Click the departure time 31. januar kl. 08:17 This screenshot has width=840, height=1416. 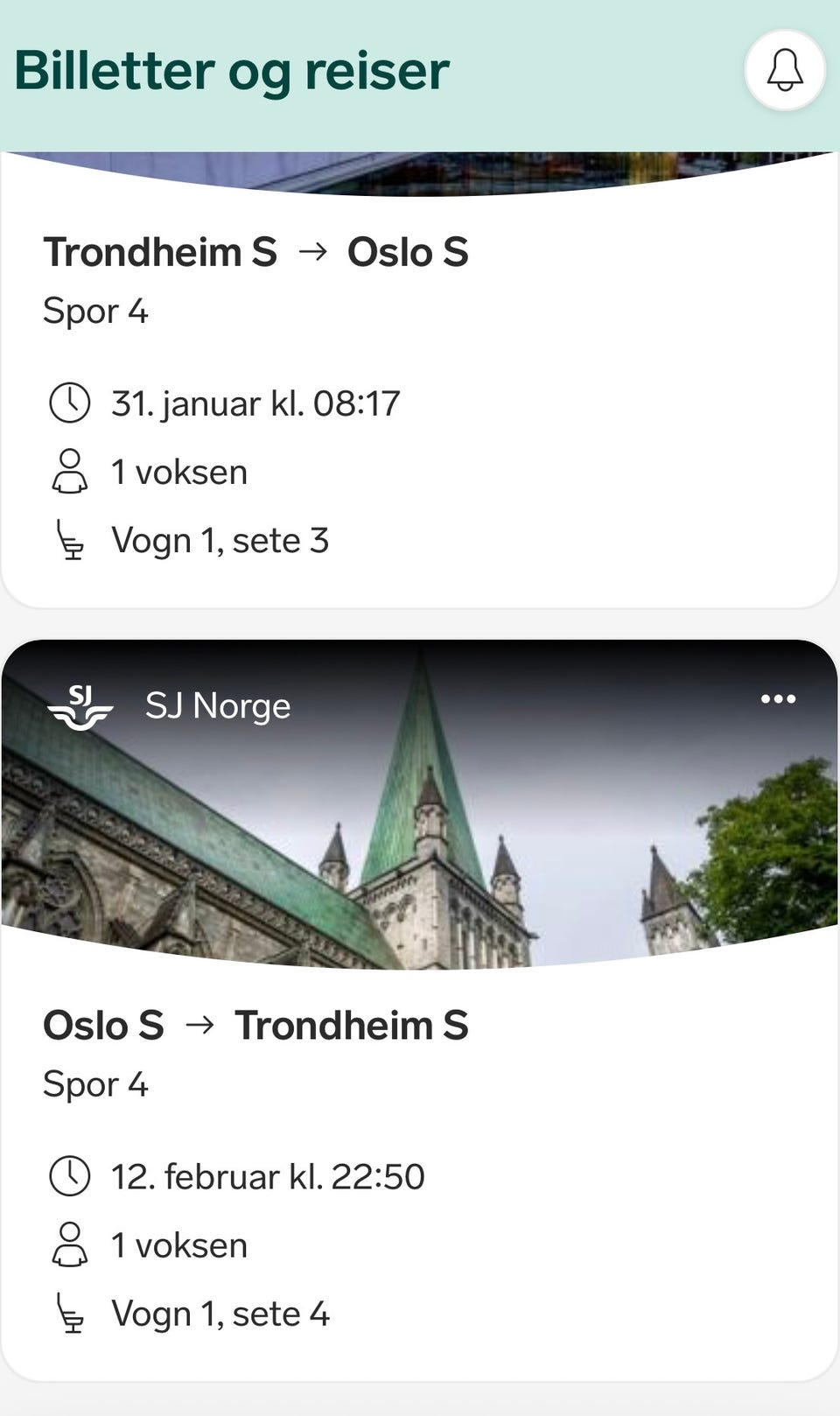pyautogui.click(x=255, y=403)
